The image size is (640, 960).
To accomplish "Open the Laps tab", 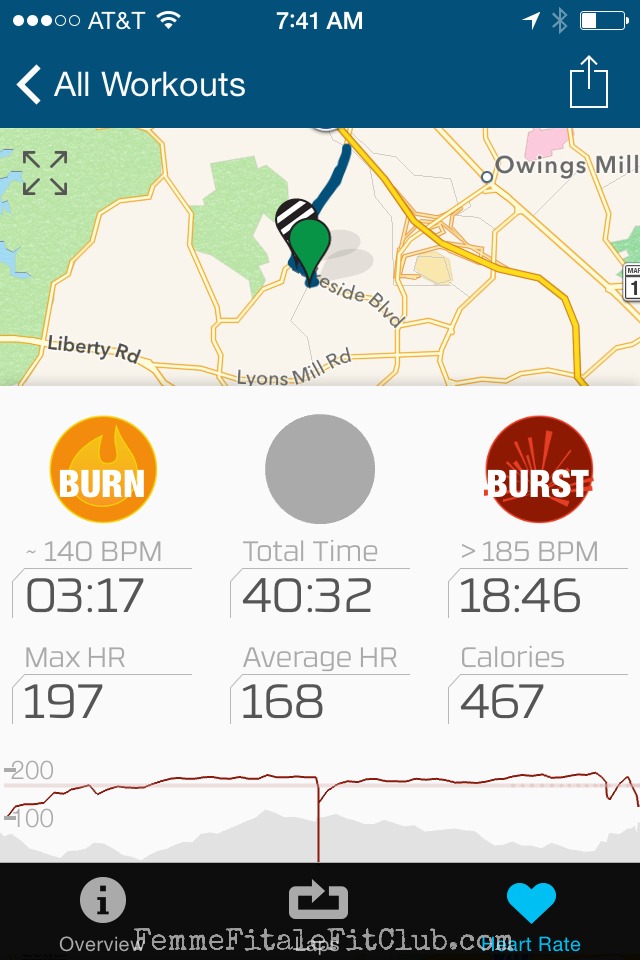I will click(x=318, y=913).
